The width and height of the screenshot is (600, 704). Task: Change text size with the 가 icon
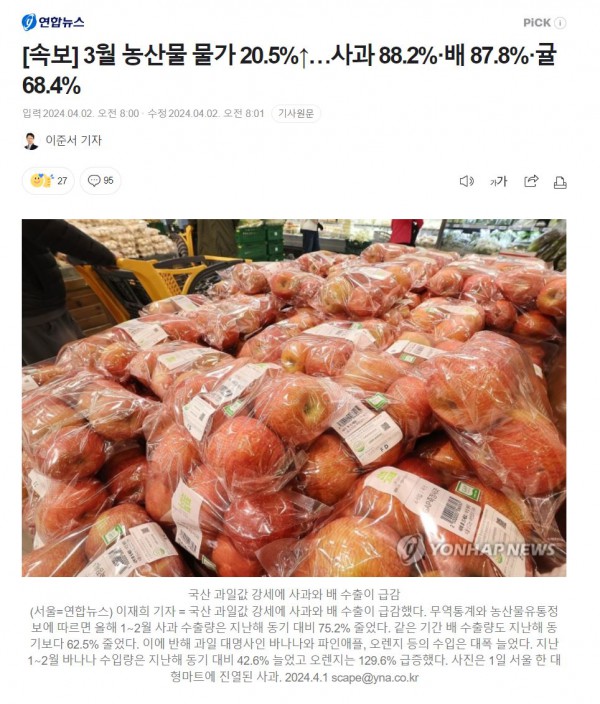tap(498, 181)
